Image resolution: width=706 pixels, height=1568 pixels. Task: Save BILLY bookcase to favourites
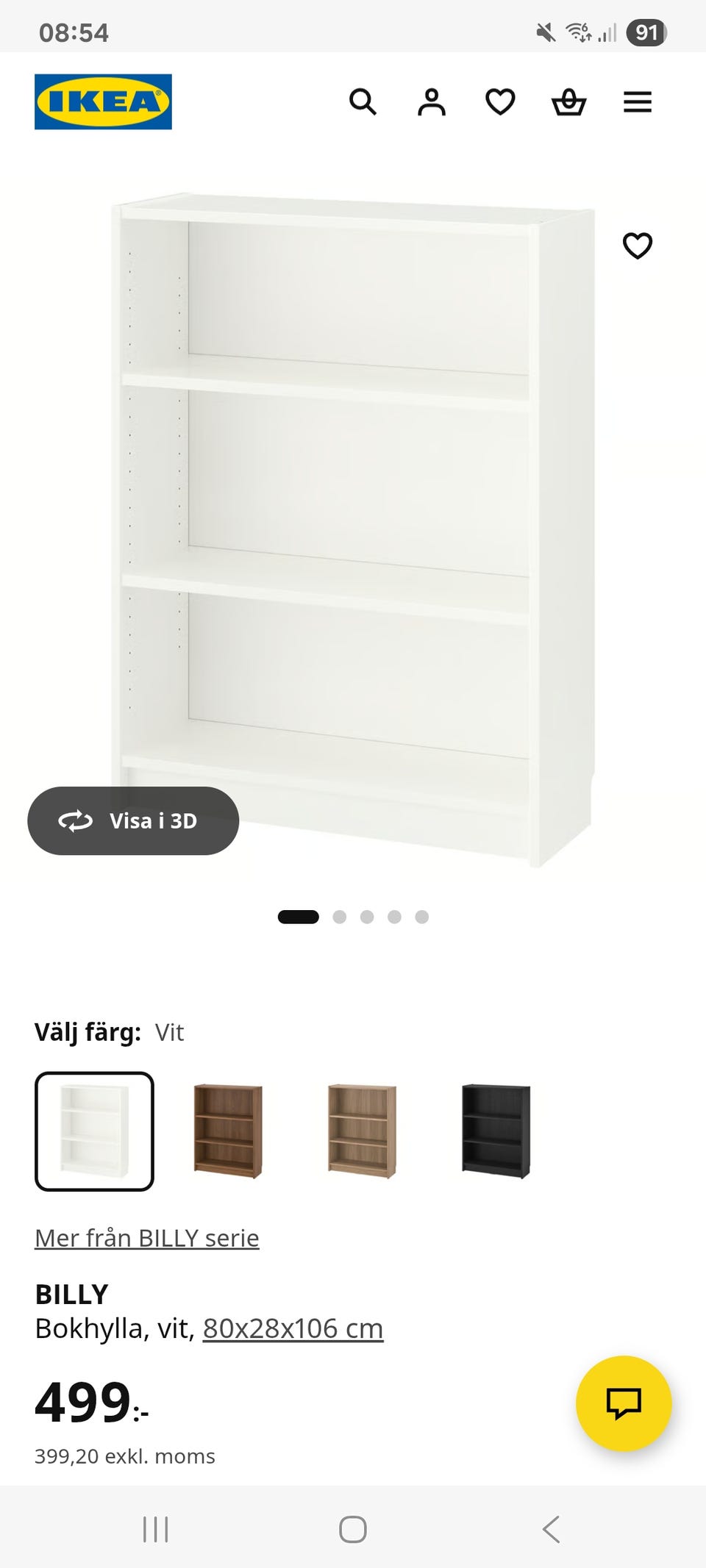tap(638, 246)
